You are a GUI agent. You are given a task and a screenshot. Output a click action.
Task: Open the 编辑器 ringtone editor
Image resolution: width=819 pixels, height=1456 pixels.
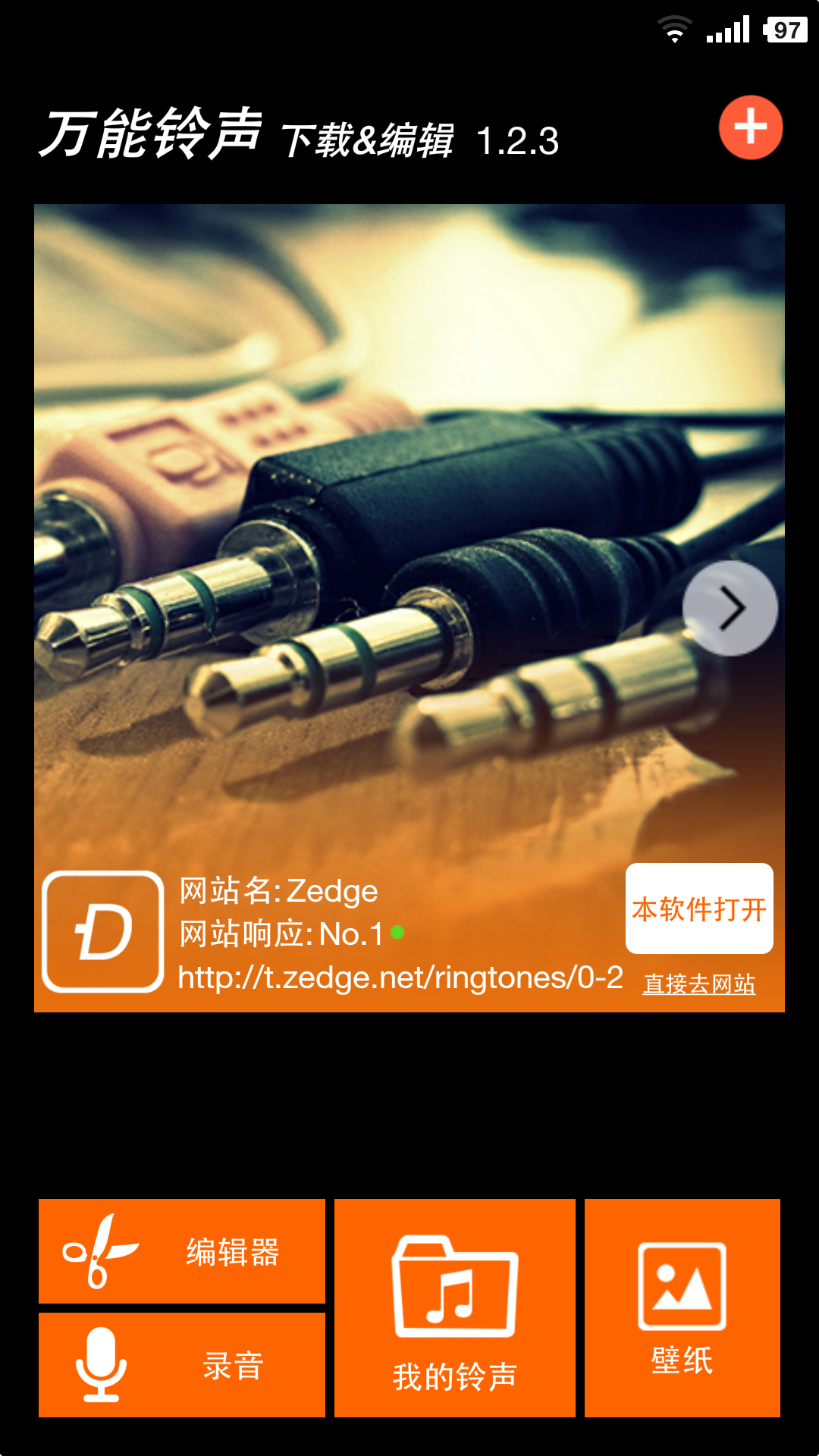pyautogui.click(x=182, y=1251)
